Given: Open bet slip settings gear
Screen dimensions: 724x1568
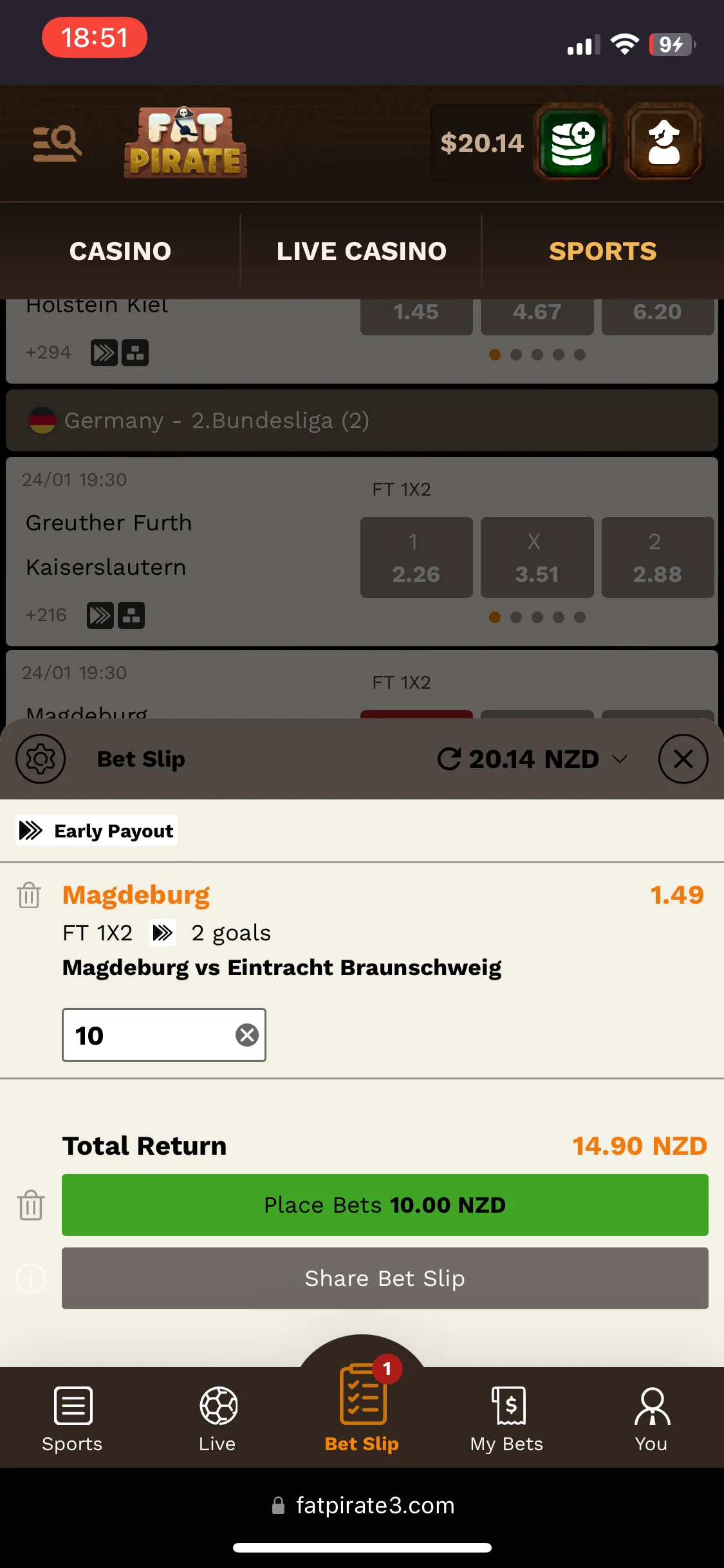Looking at the screenshot, I should point(41,759).
